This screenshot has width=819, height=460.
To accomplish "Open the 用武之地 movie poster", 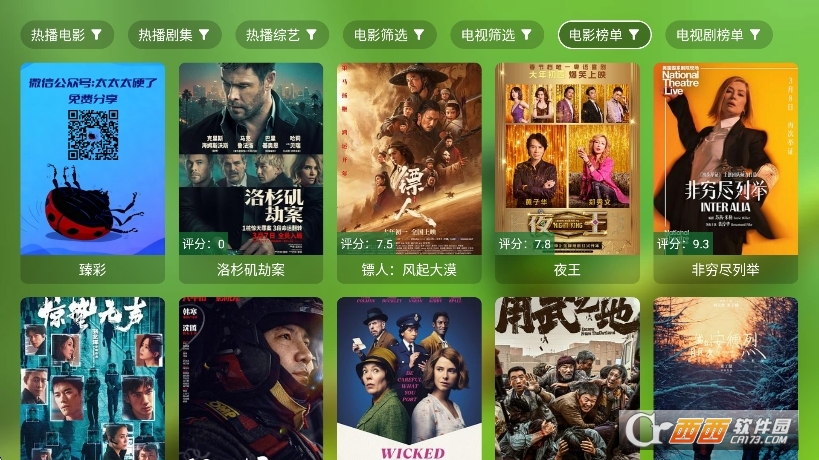I will pos(567,378).
